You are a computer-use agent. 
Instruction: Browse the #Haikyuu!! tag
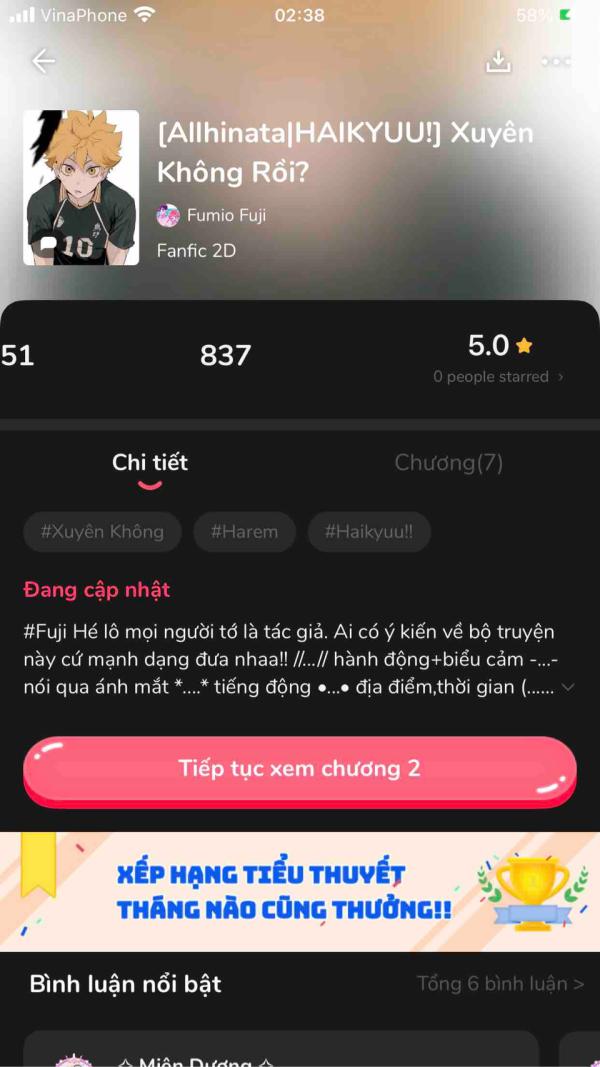click(369, 532)
